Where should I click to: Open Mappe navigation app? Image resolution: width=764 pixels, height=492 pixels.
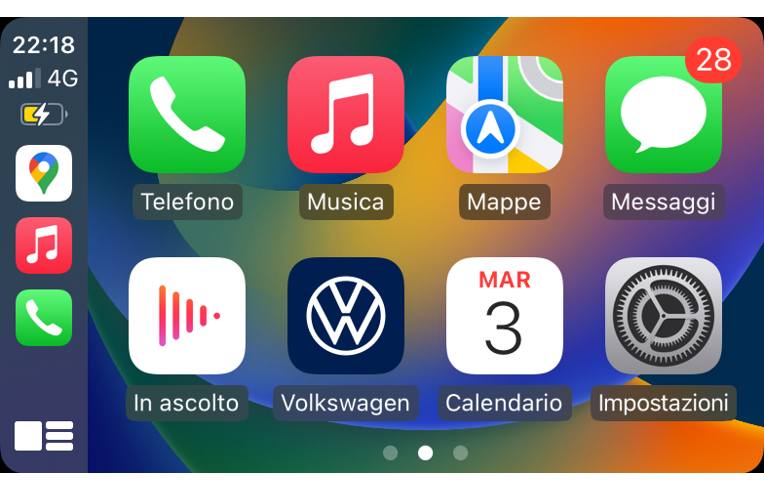(x=504, y=115)
